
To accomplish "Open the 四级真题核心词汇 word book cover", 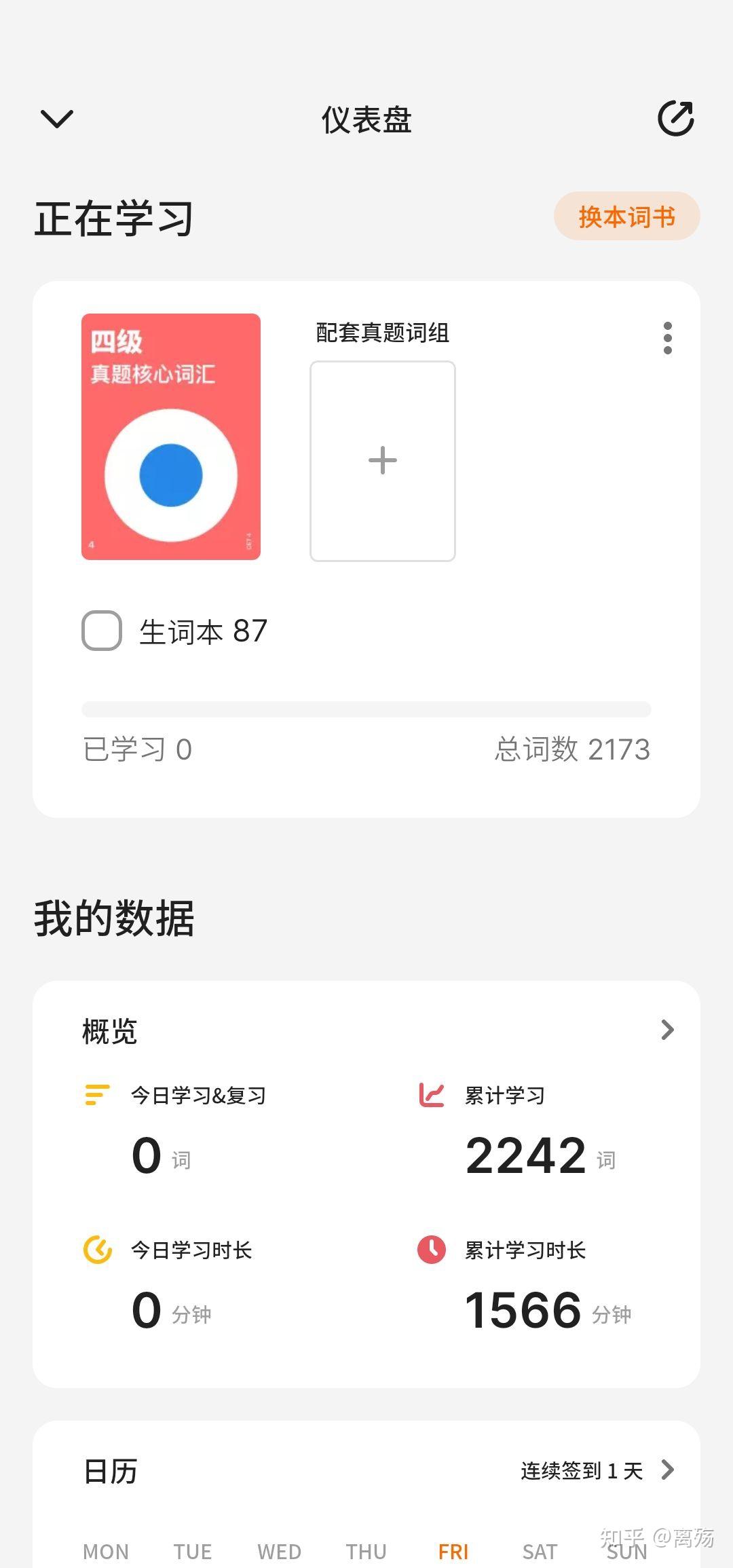I will pyautogui.click(x=171, y=436).
